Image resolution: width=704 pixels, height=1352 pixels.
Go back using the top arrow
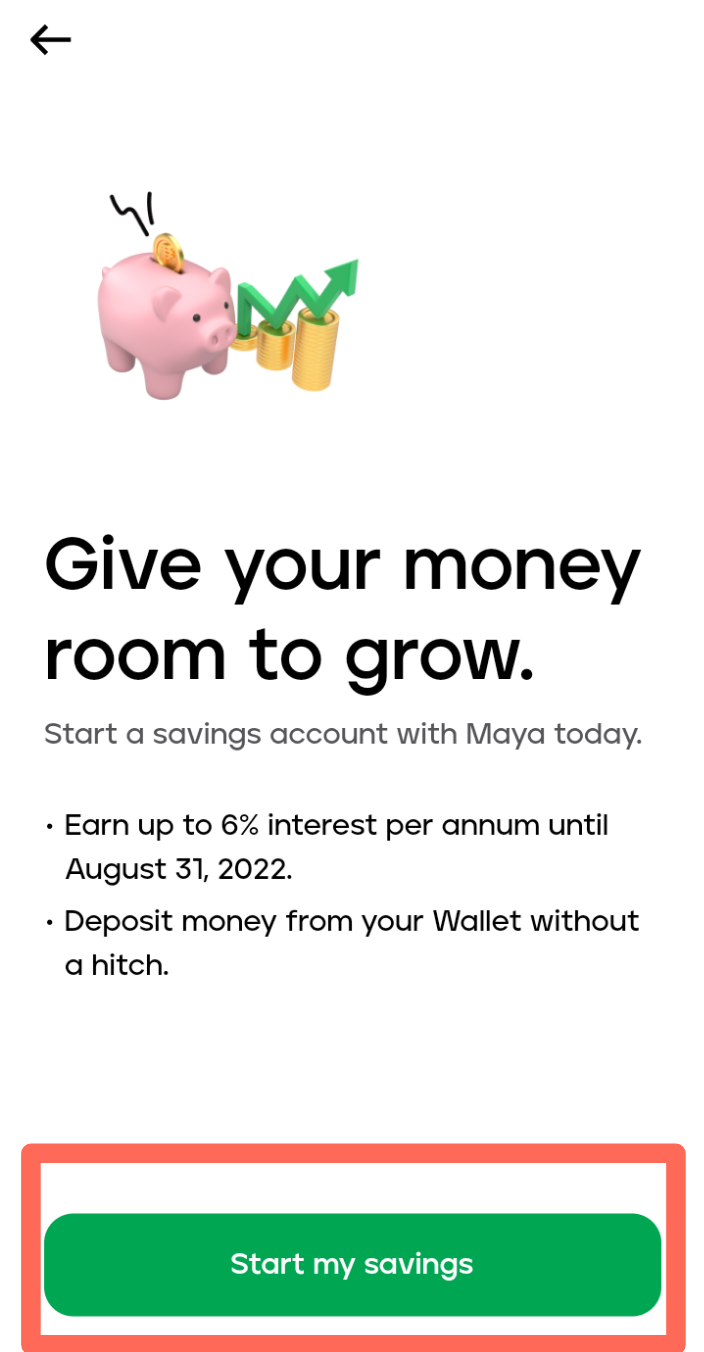51,40
